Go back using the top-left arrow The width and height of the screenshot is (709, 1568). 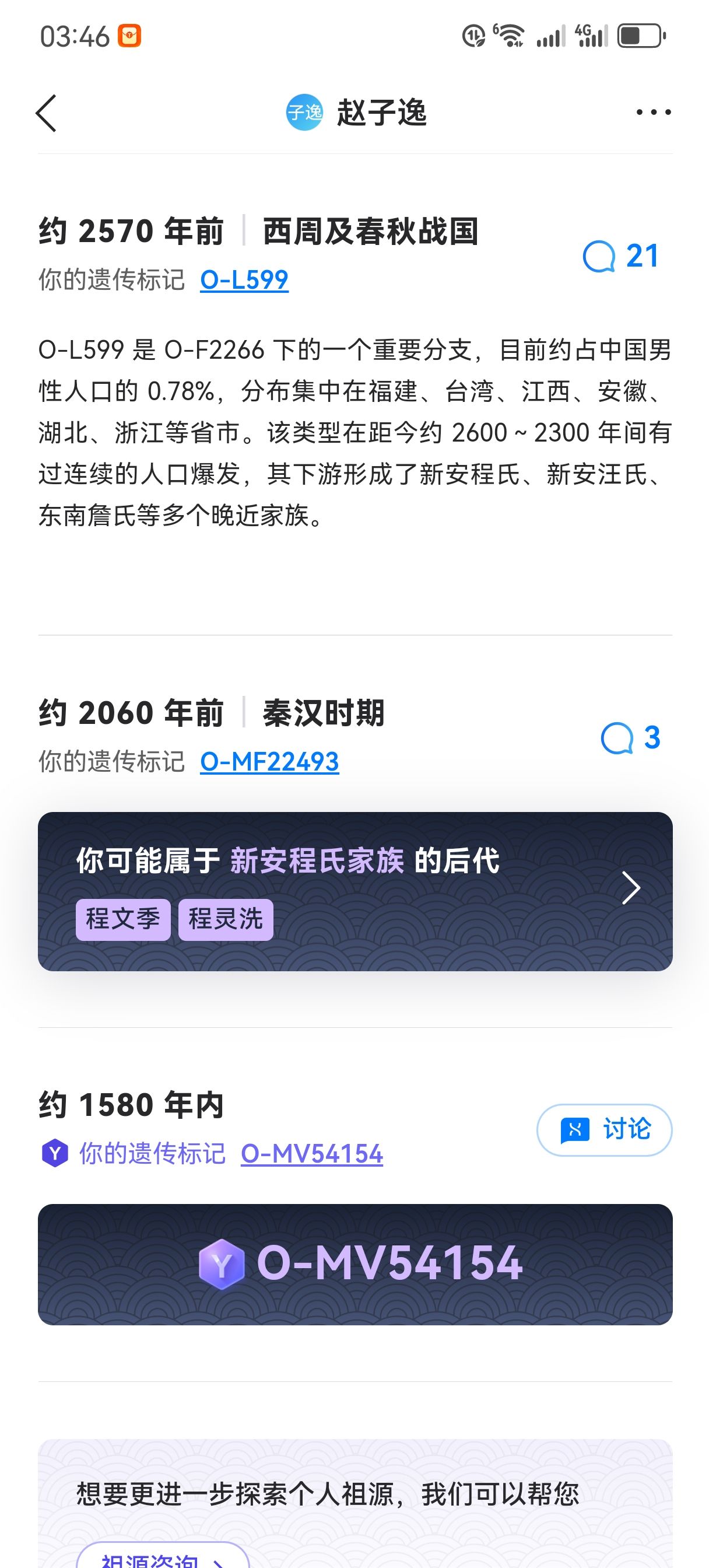click(46, 113)
